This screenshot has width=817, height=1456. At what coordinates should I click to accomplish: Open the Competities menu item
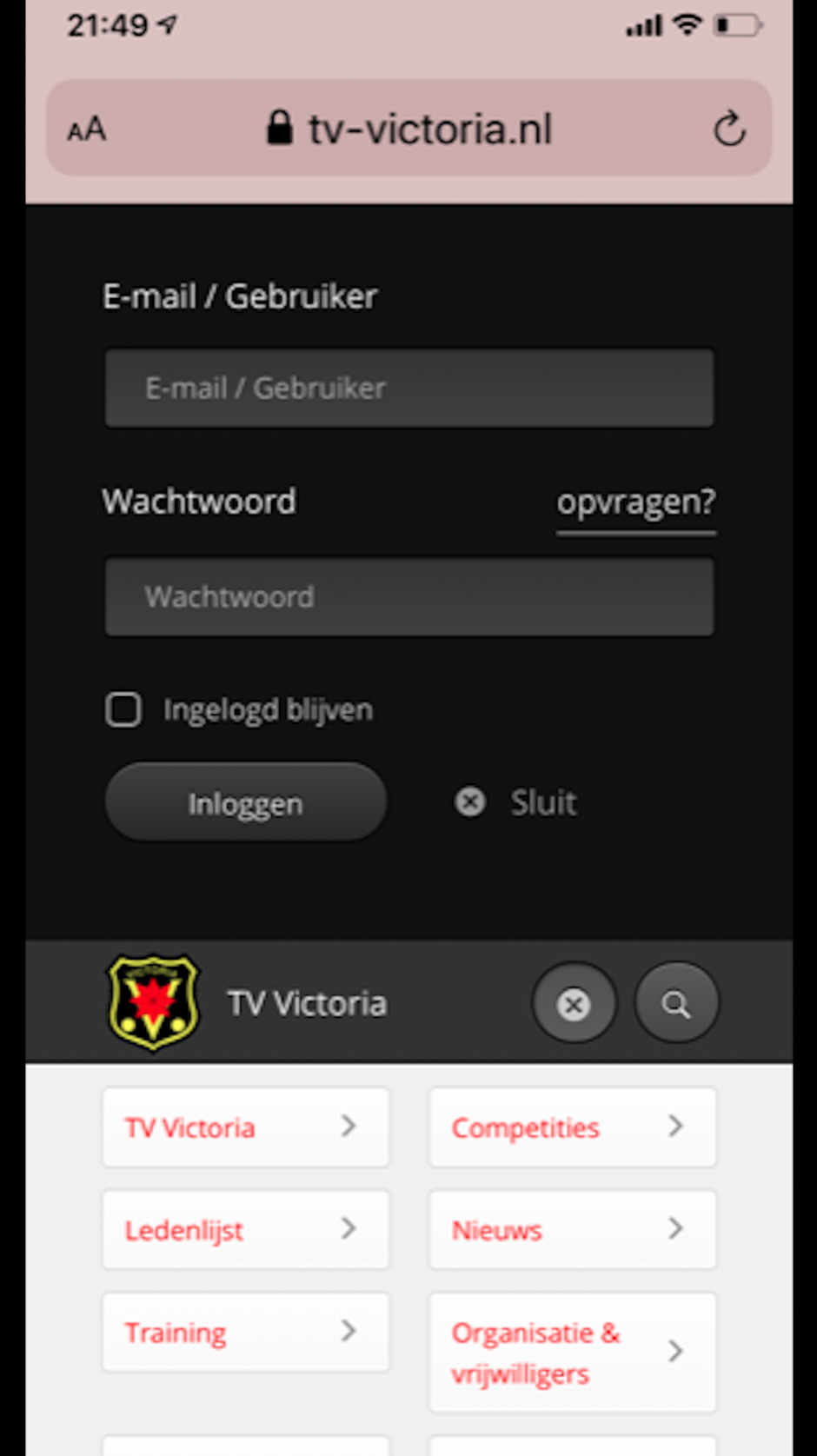(x=572, y=1127)
